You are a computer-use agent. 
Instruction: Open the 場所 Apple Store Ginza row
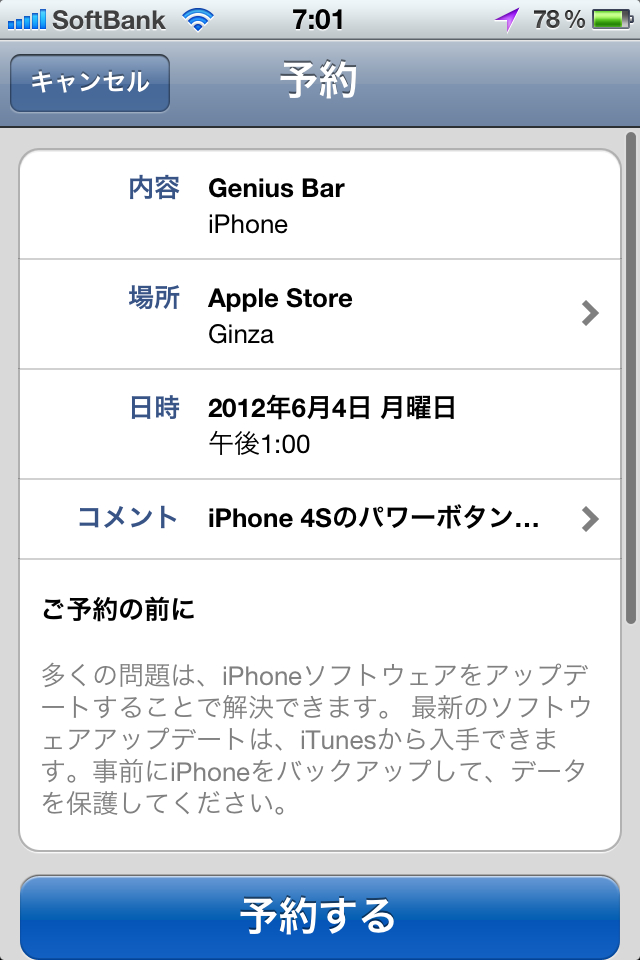coord(320,314)
